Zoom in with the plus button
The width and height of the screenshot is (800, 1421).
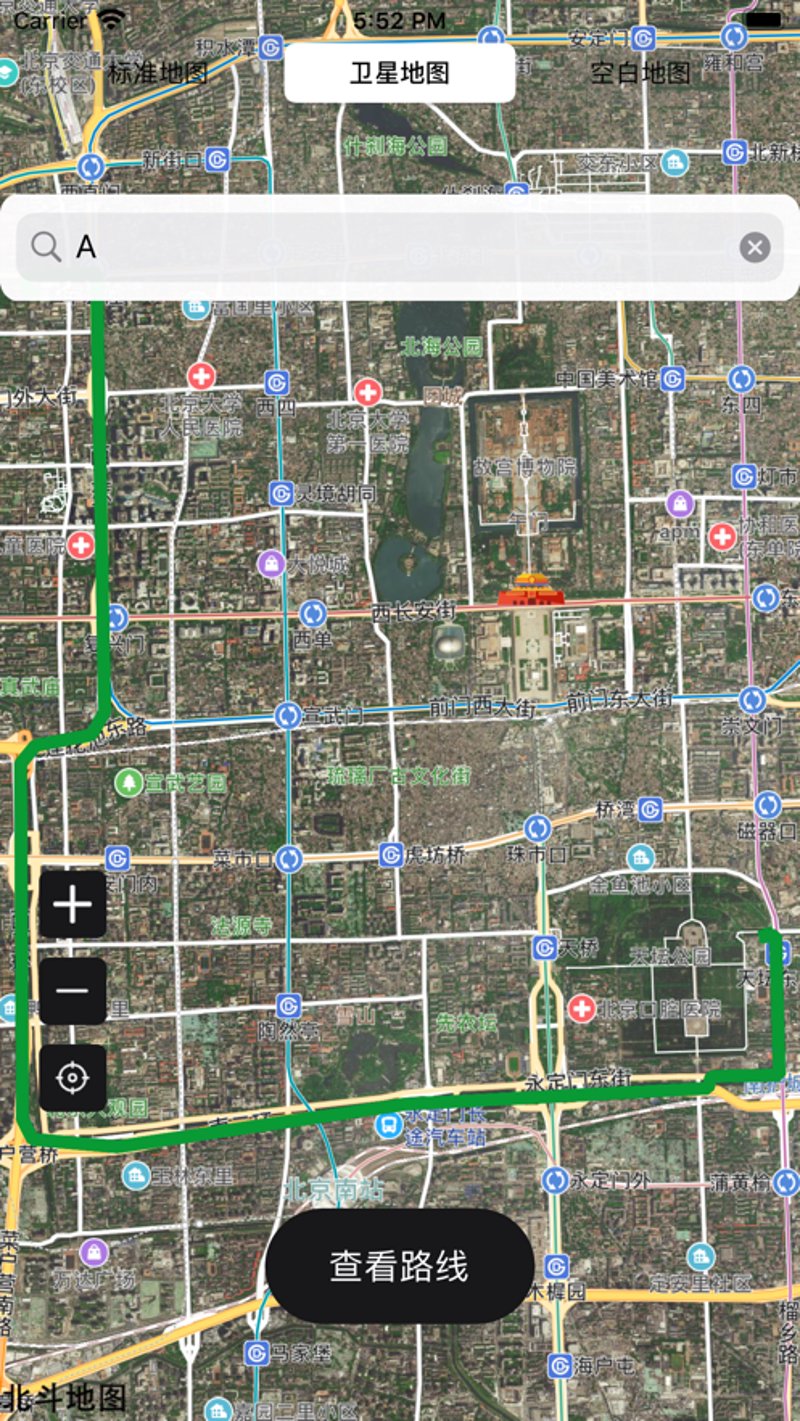(x=73, y=905)
